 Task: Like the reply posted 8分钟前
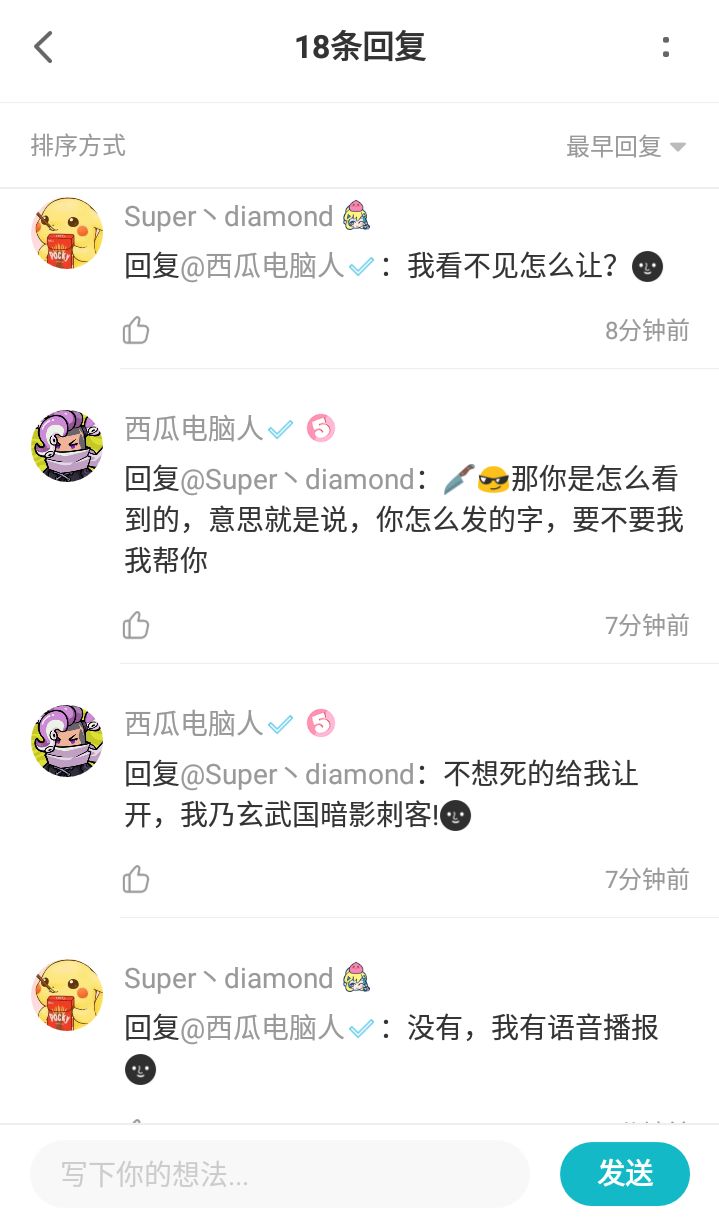[x=136, y=330]
